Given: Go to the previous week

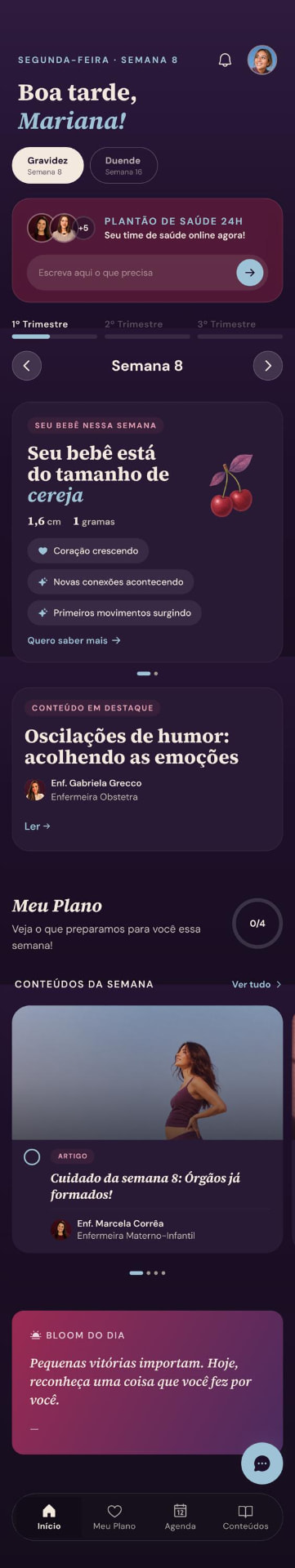Looking at the screenshot, I should [x=26, y=366].
